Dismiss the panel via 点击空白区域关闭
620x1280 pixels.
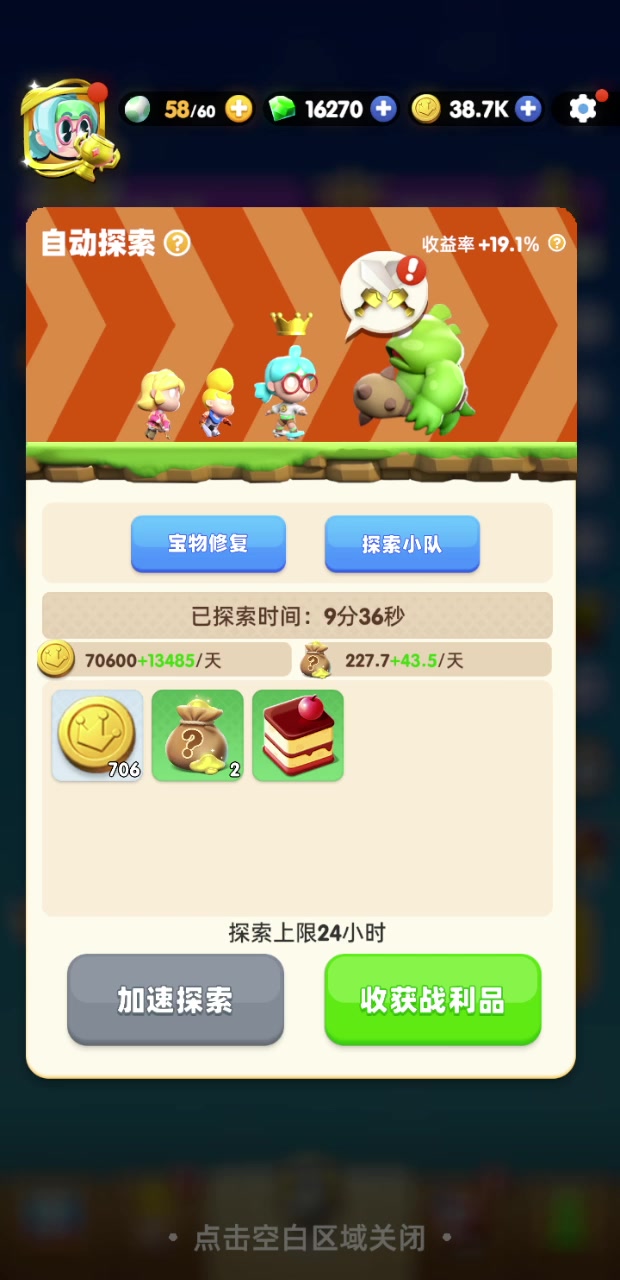[309, 1239]
